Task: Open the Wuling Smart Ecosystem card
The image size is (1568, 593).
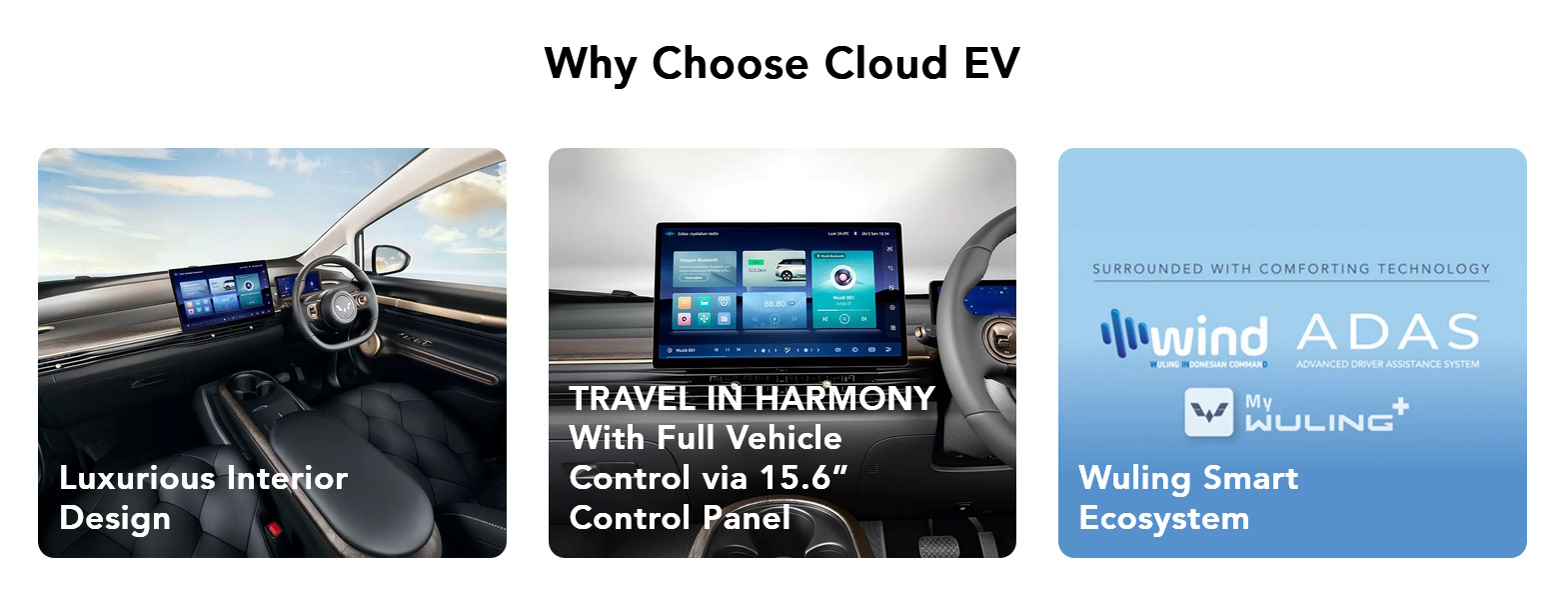Action: click(x=1291, y=353)
